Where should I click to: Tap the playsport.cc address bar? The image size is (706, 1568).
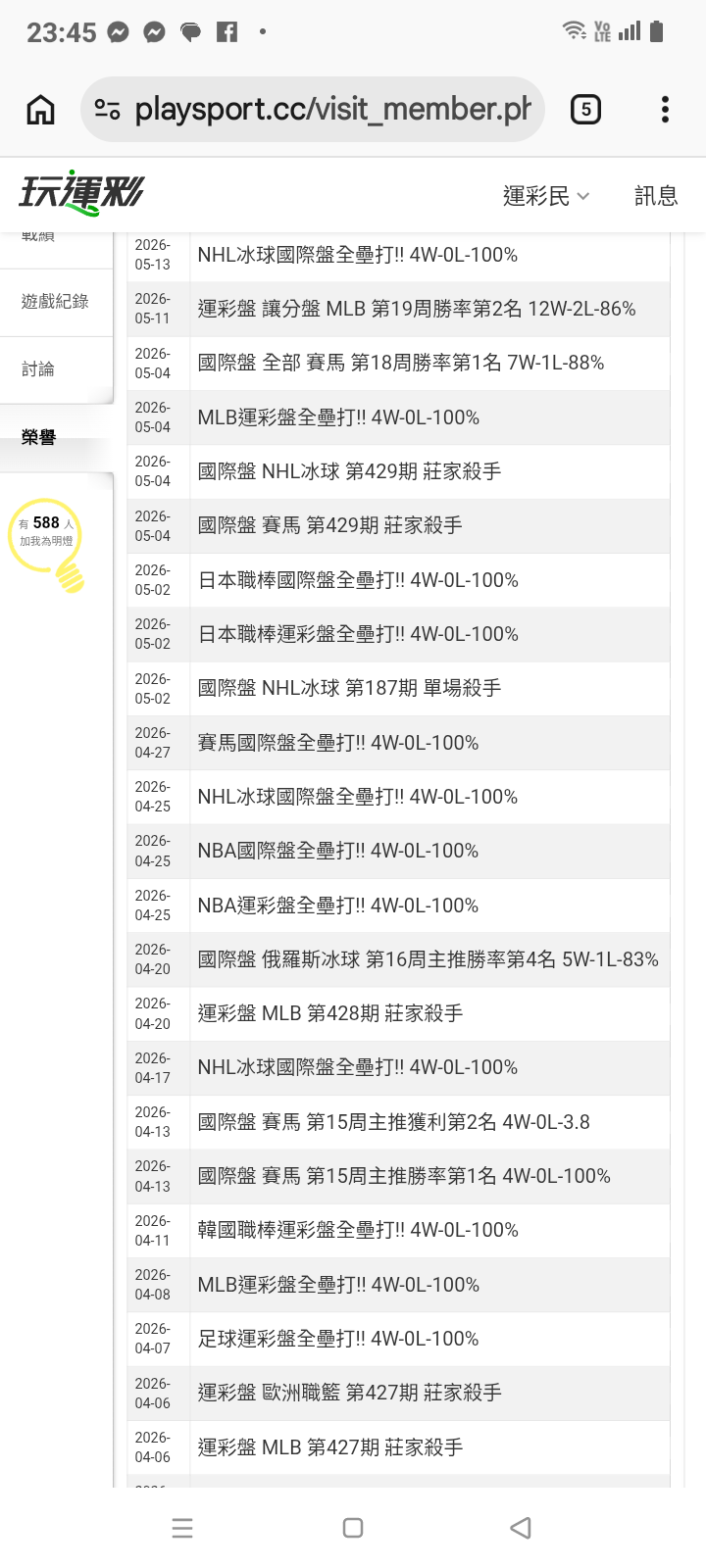point(312,109)
